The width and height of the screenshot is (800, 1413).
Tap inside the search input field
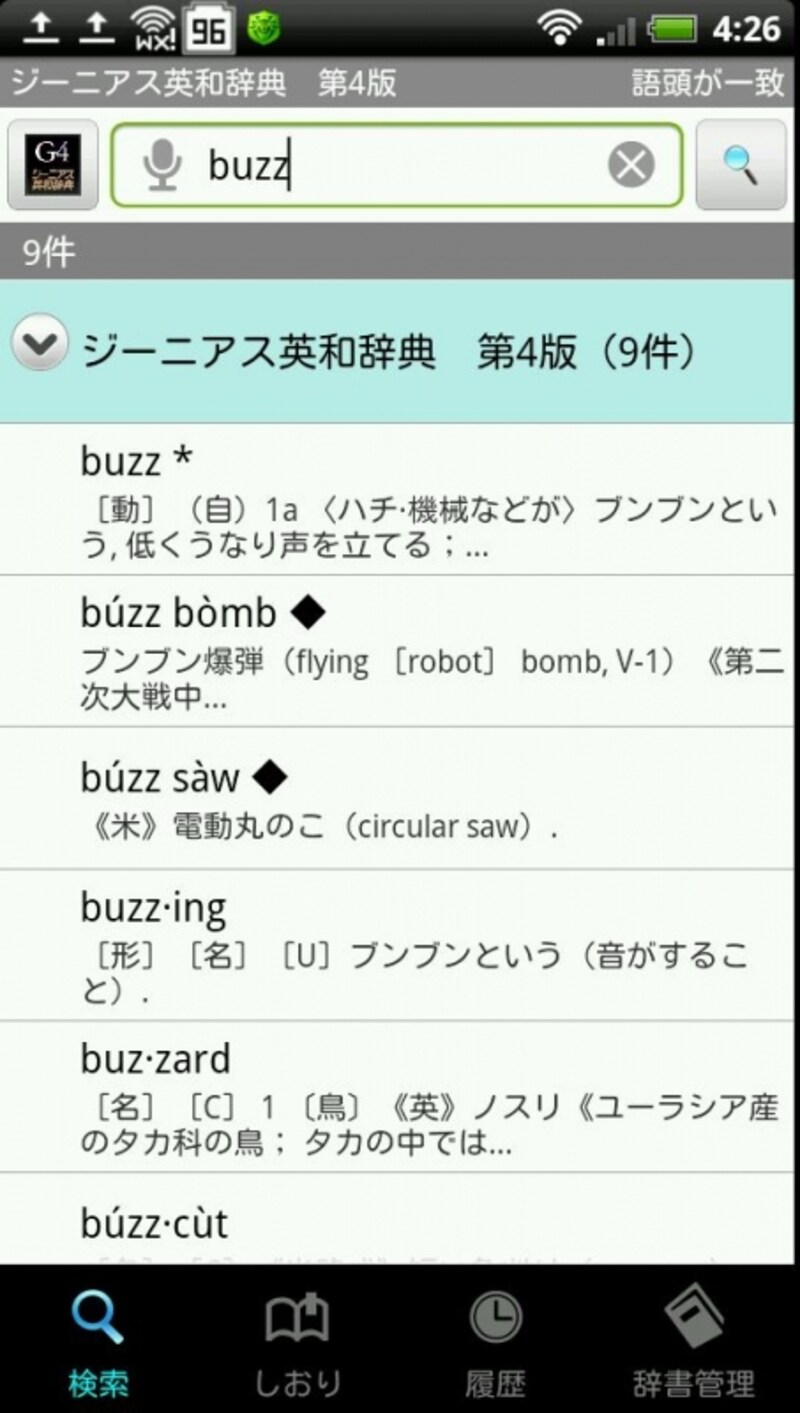coord(400,164)
